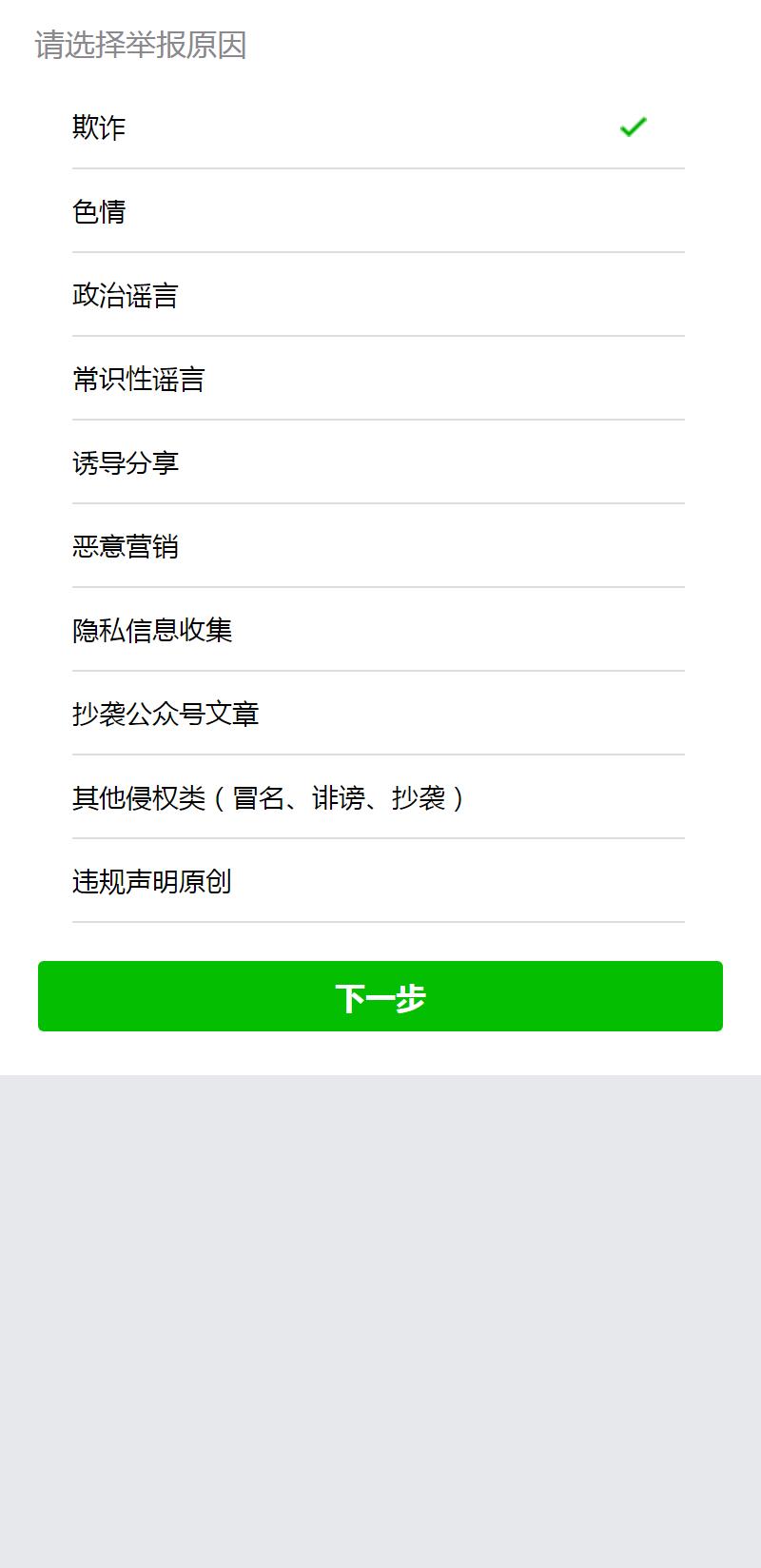This screenshot has width=761, height=1568.
Task: Tap the 下一步 button
Action: [380, 995]
